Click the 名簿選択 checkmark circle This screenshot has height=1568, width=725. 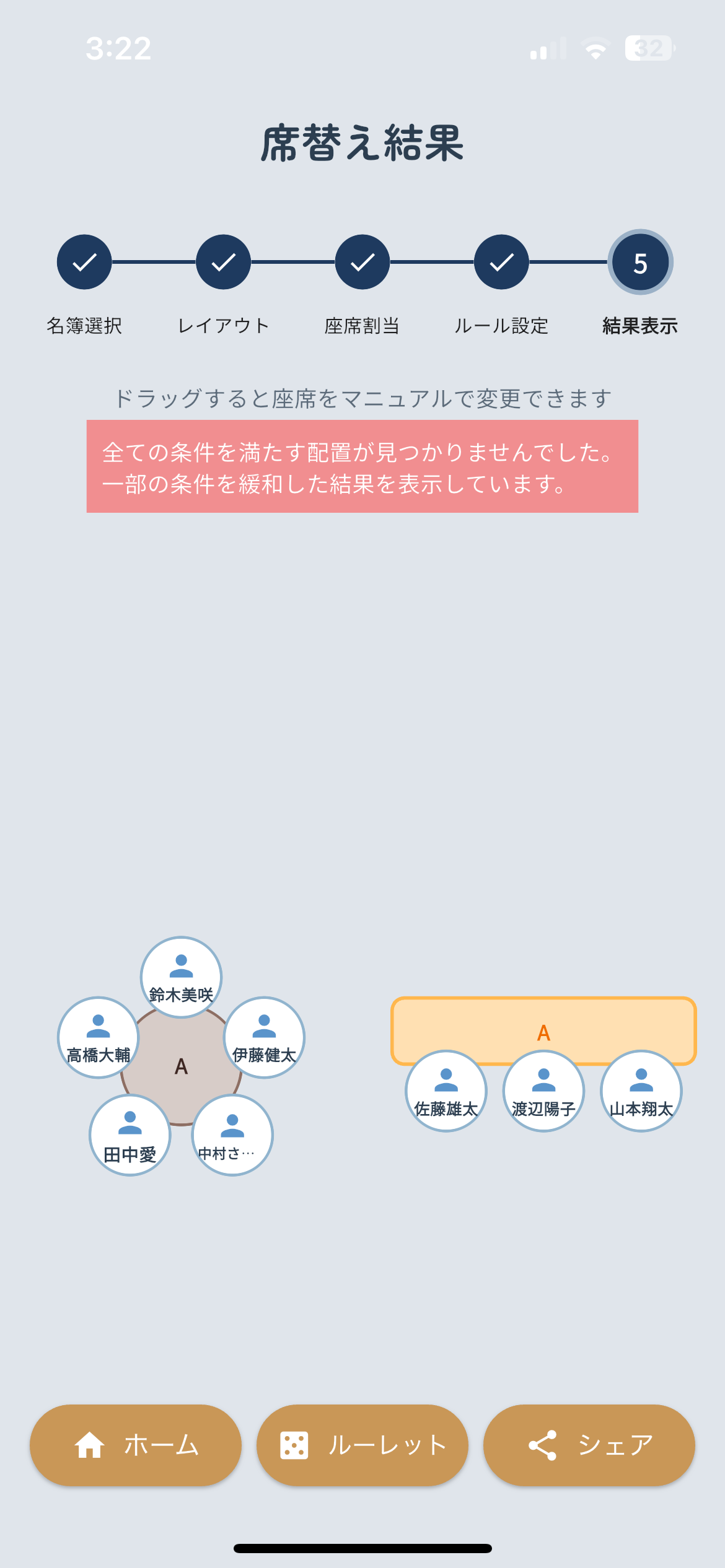point(84,263)
